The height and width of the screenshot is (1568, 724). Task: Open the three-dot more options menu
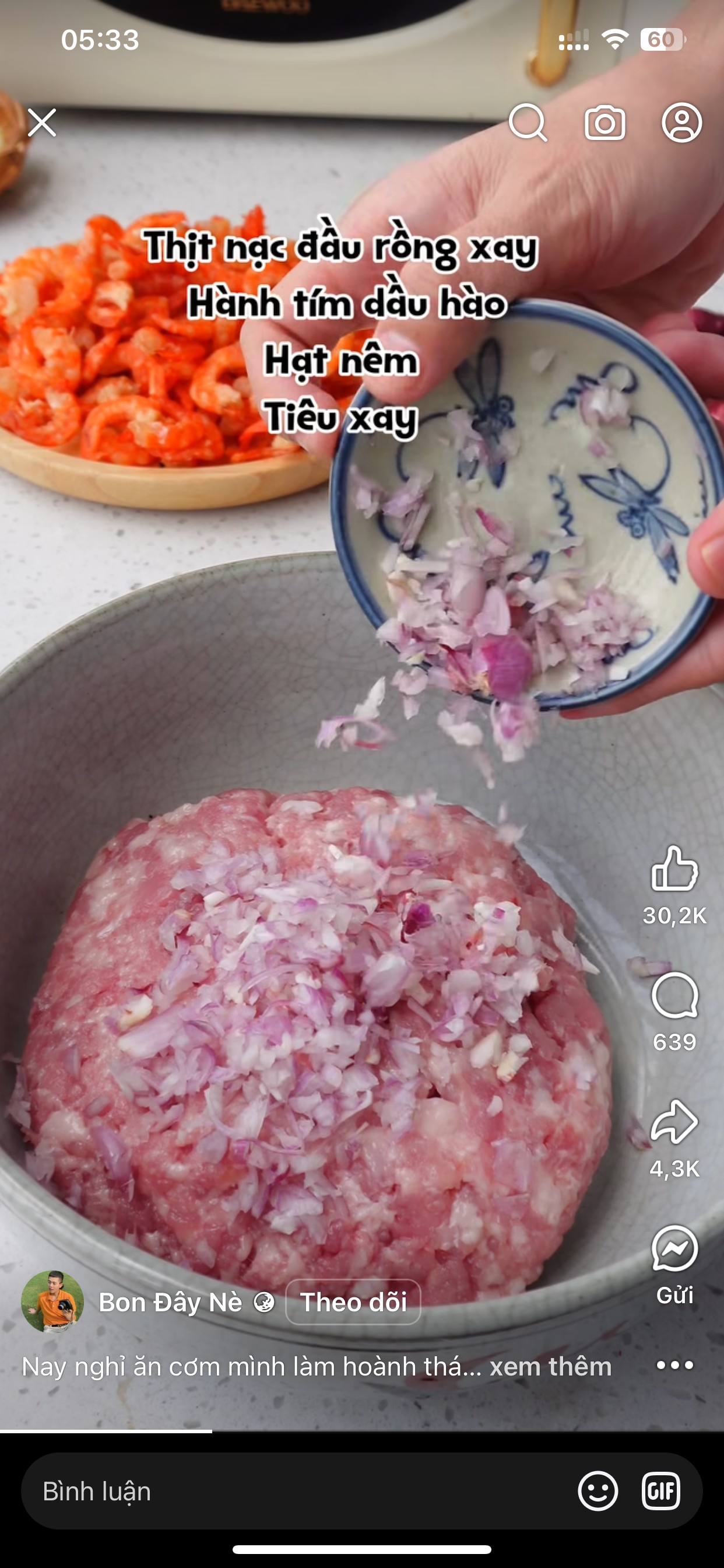tap(674, 1366)
